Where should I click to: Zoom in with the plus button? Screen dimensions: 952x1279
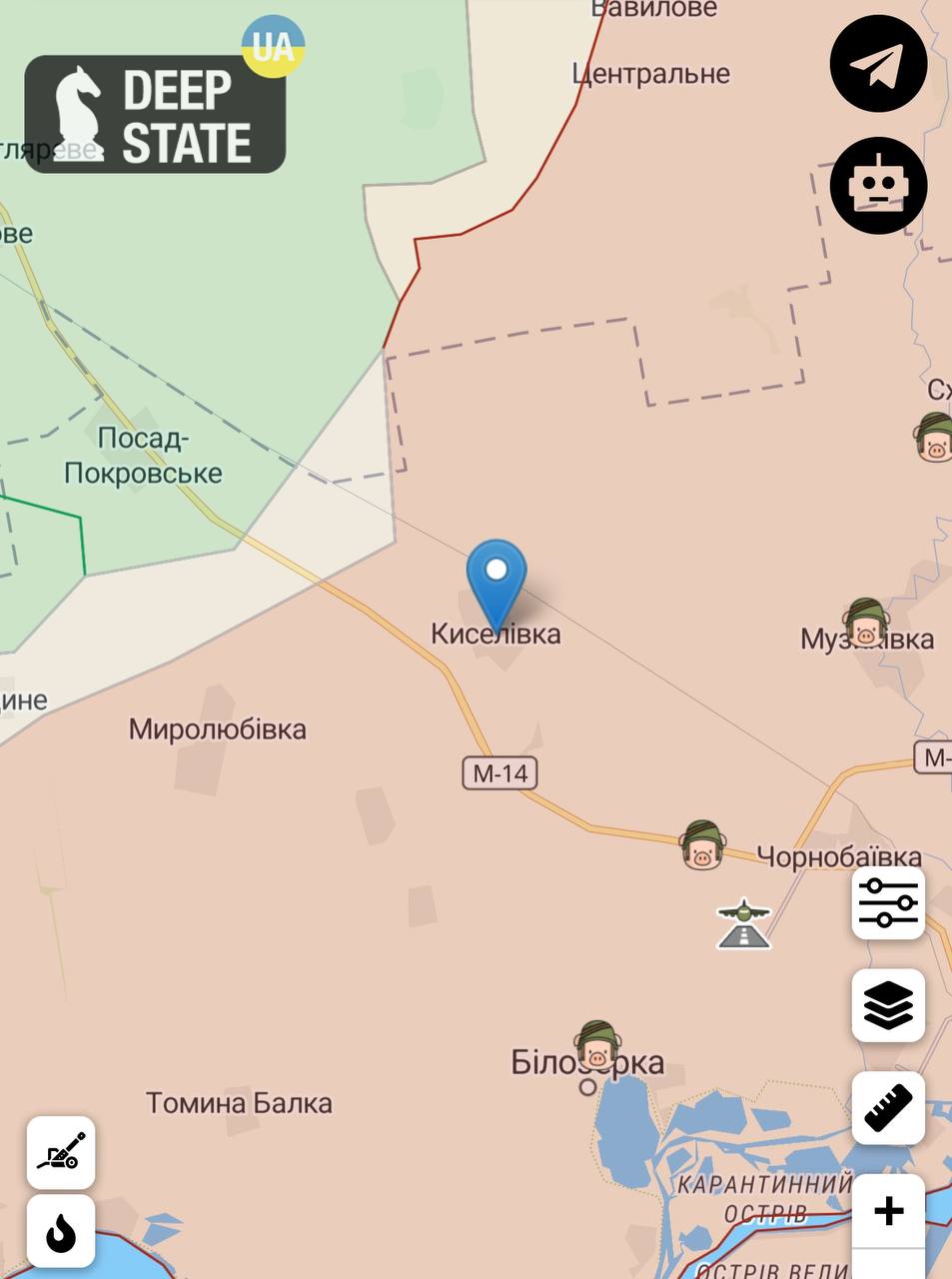888,1211
